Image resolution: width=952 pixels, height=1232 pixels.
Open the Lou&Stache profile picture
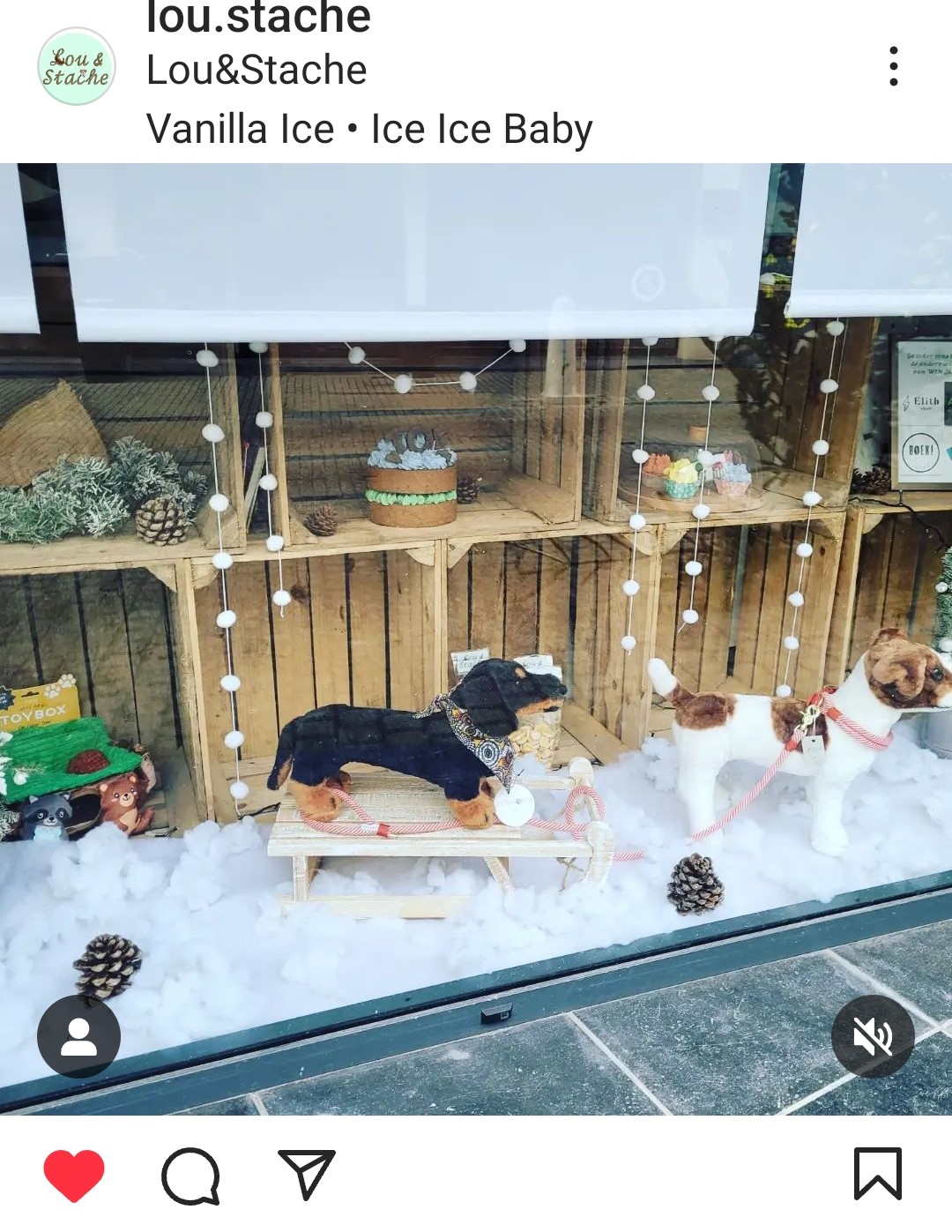[77, 67]
